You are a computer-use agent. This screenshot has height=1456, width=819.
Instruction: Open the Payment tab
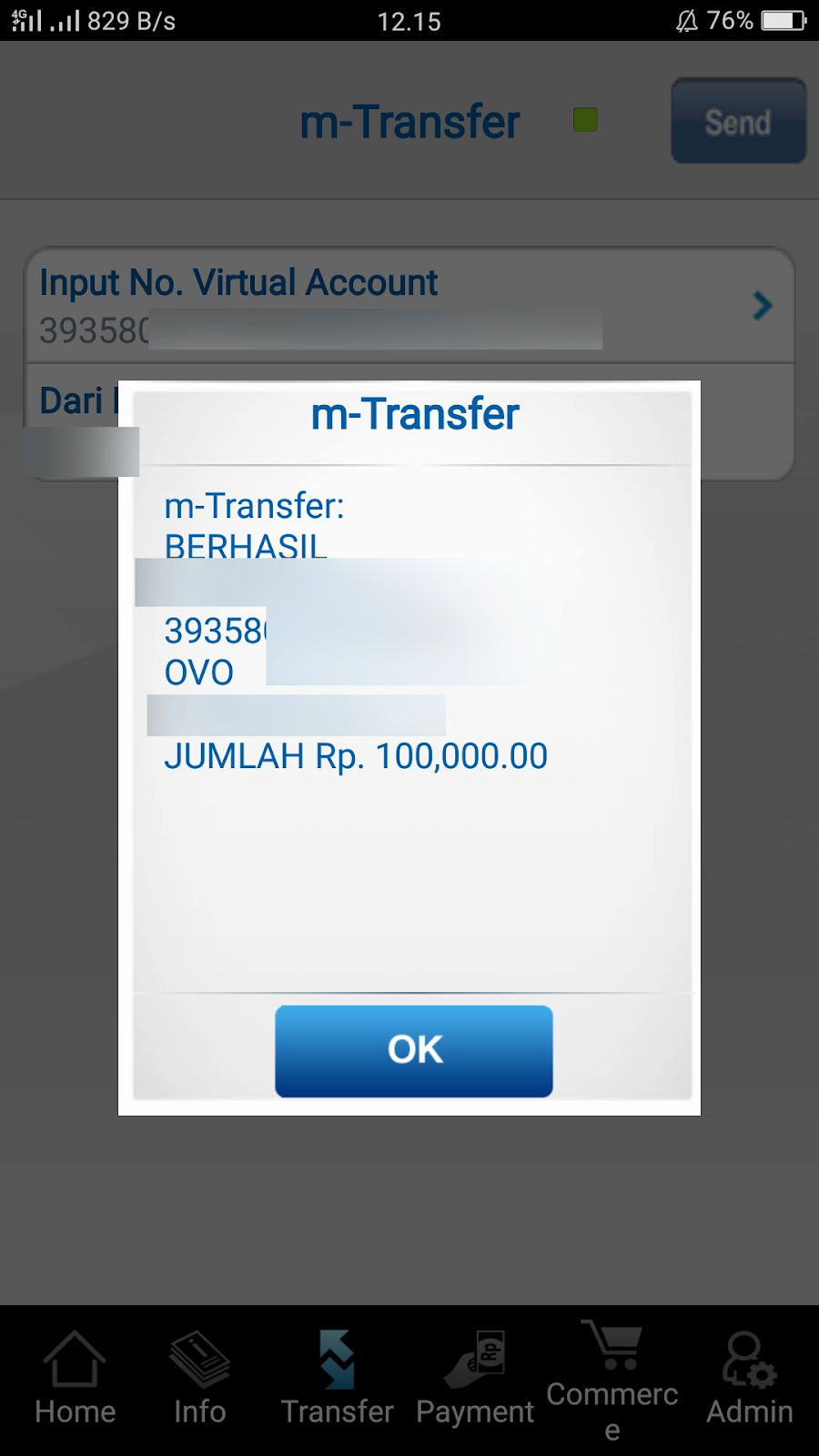point(475,1378)
